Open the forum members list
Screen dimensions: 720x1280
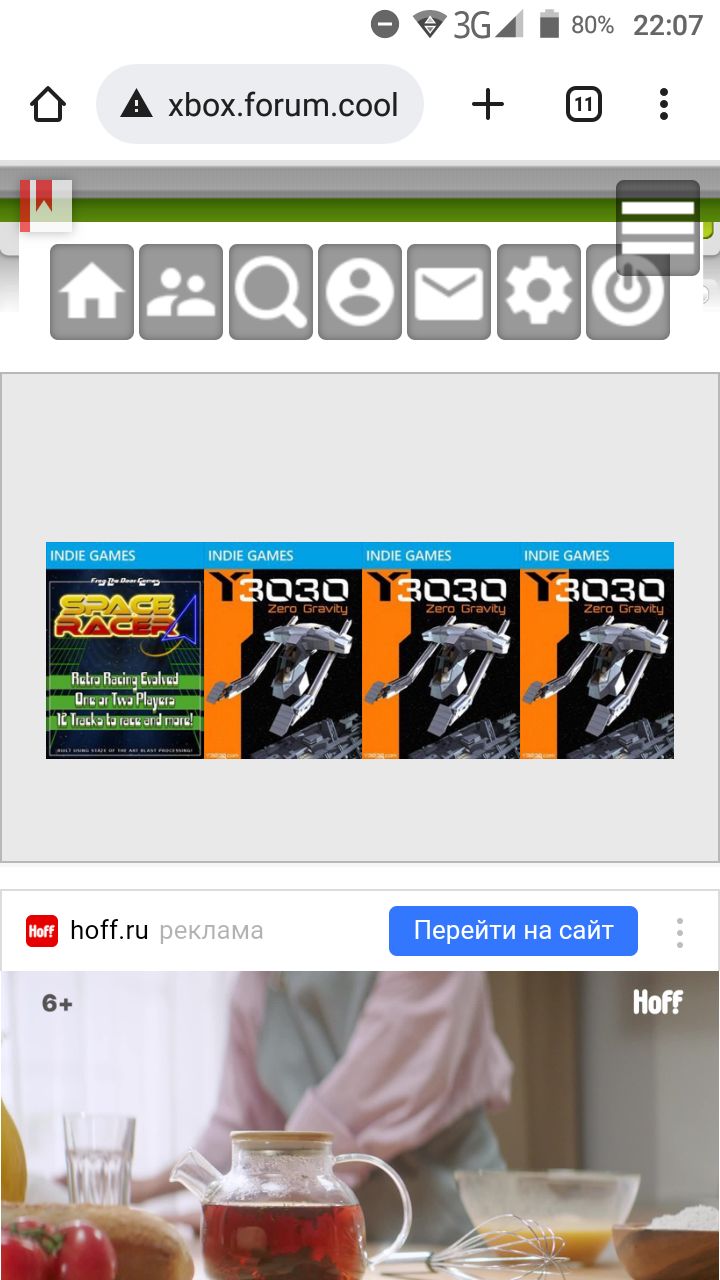(181, 292)
